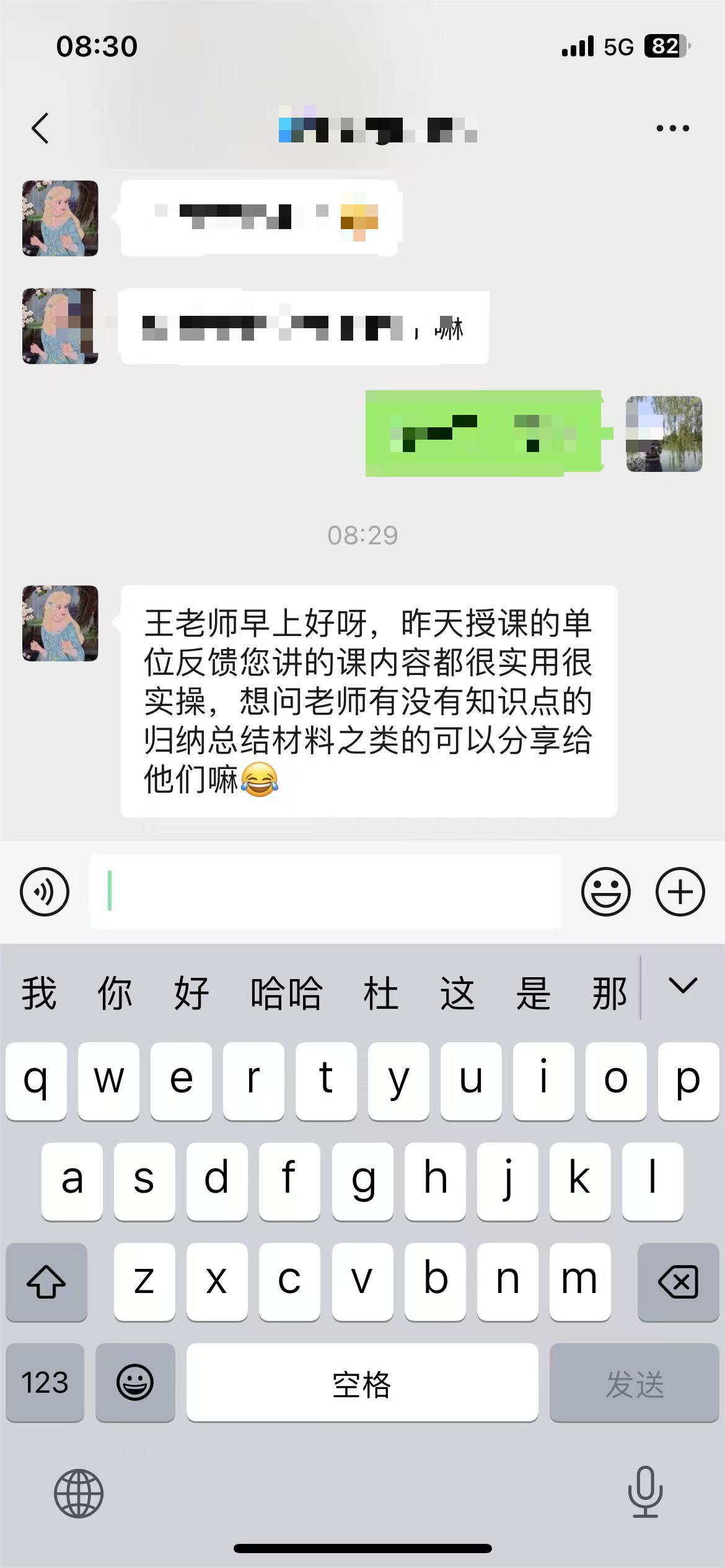Open the keyboard emoji key

point(135,1383)
